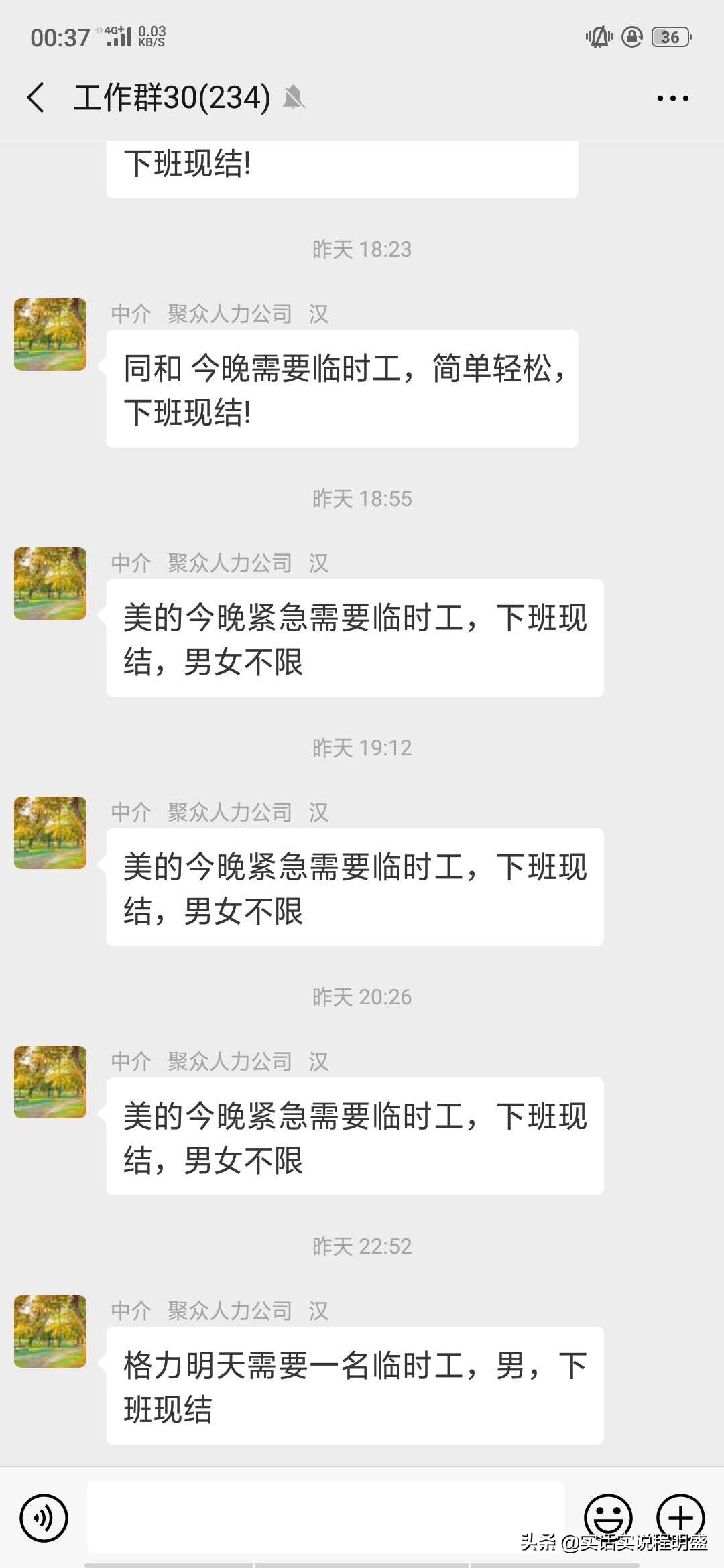Tap the back arrow to exit the chat
This screenshot has width=724, height=1568.
tap(37, 97)
